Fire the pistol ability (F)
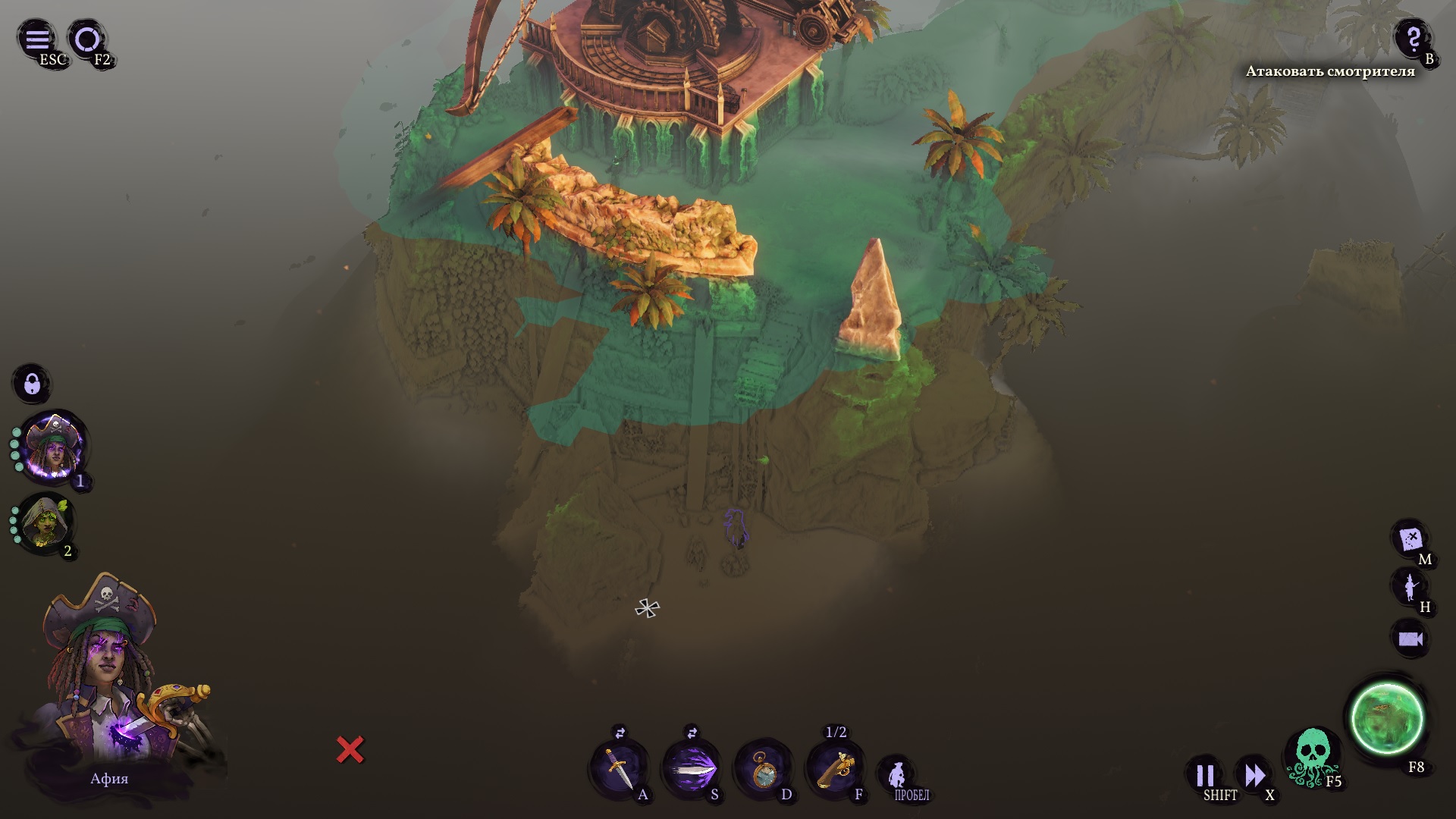Screen dimensions: 1456x819 pos(835,768)
